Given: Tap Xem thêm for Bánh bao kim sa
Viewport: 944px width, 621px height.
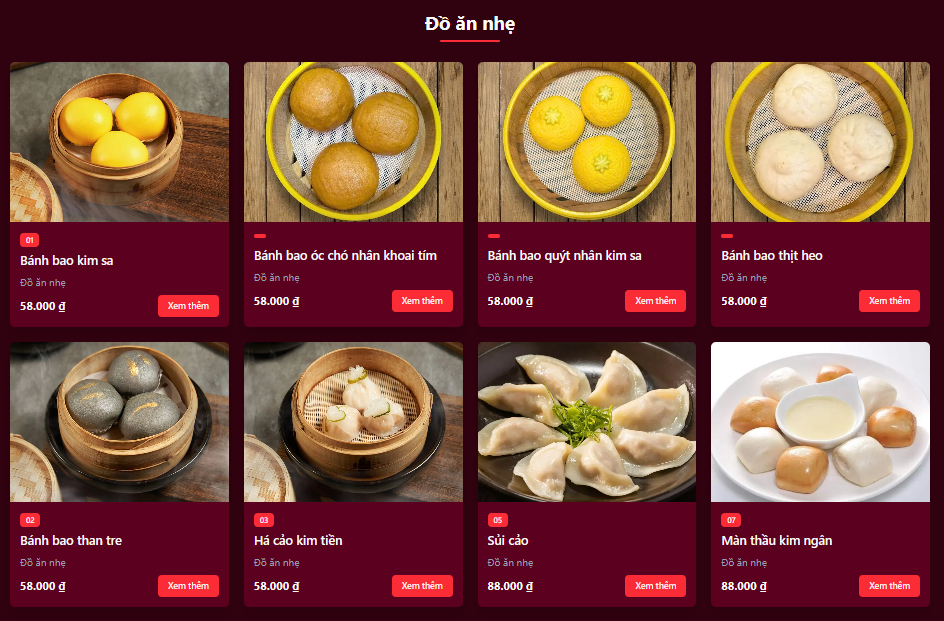Looking at the screenshot, I should point(188,306).
